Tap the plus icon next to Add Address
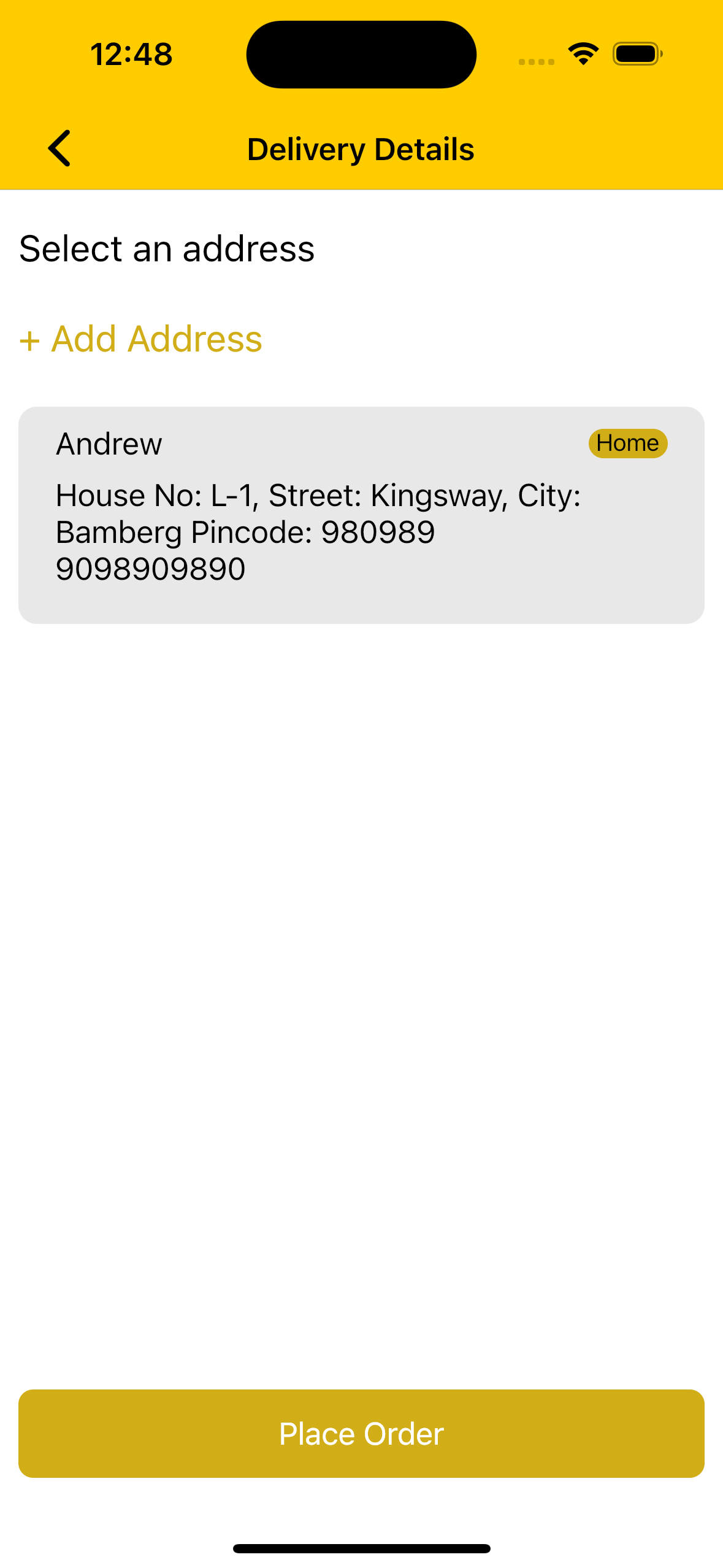This screenshot has width=723, height=1568. tap(30, 339)
